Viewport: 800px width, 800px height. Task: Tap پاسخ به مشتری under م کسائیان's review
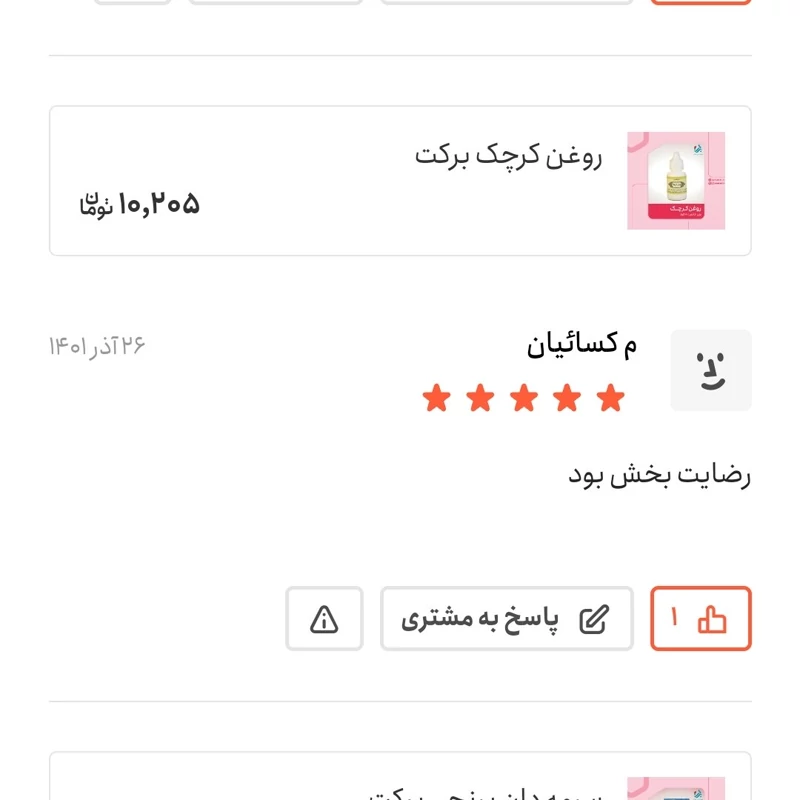[x=506, y=619]
